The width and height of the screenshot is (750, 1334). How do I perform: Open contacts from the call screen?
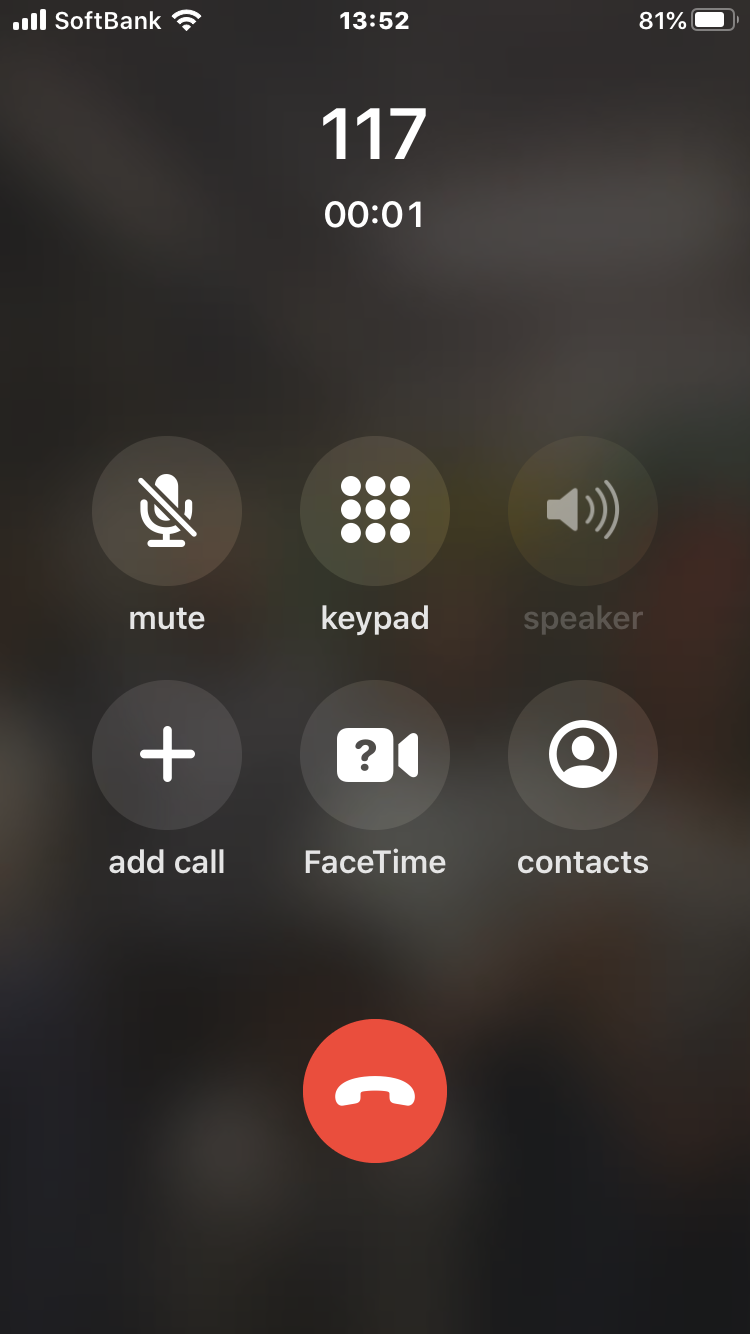click(x=583, y=755)
